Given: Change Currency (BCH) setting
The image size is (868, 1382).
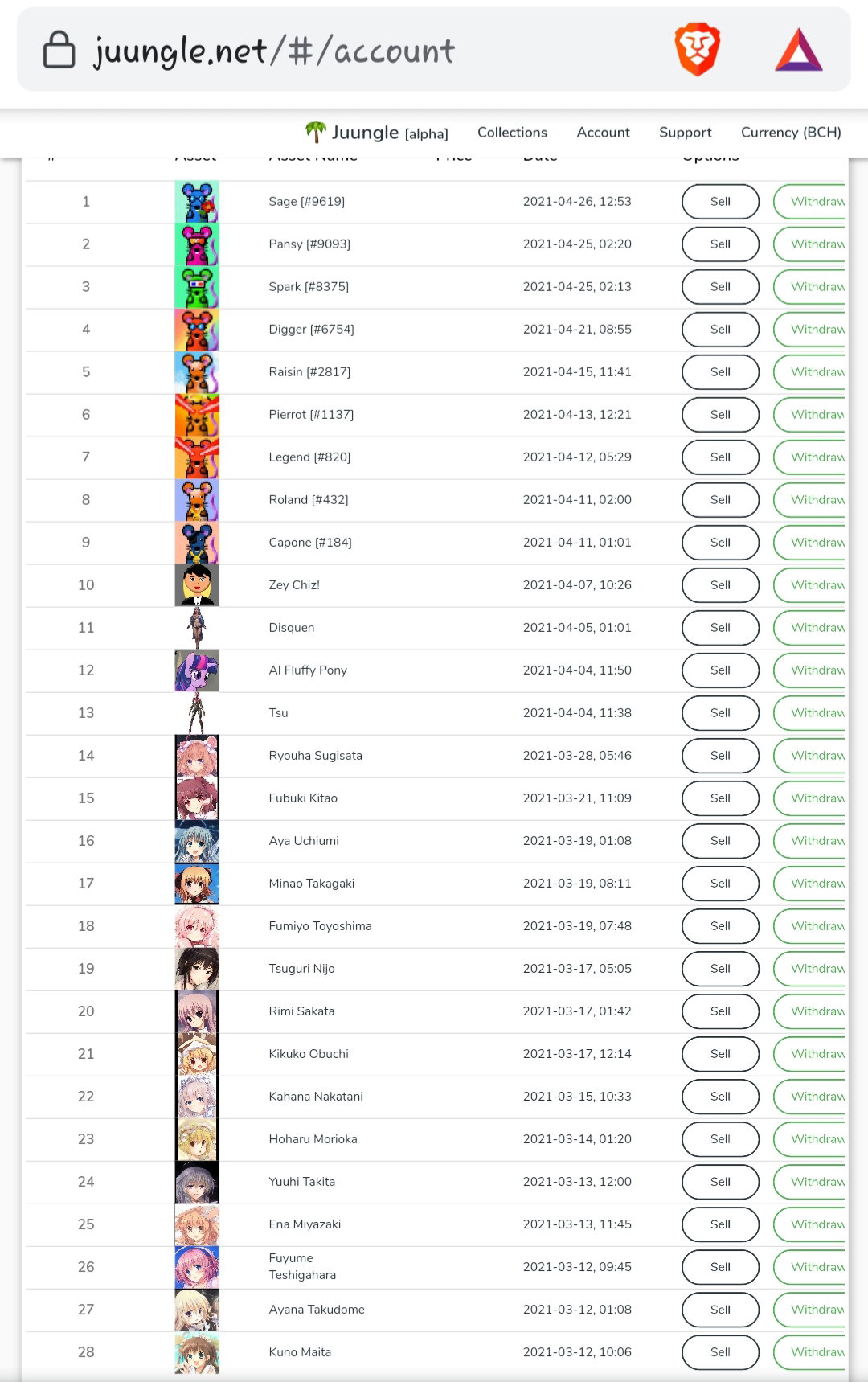Looking at the screenshot, I should tap(791, 132).
